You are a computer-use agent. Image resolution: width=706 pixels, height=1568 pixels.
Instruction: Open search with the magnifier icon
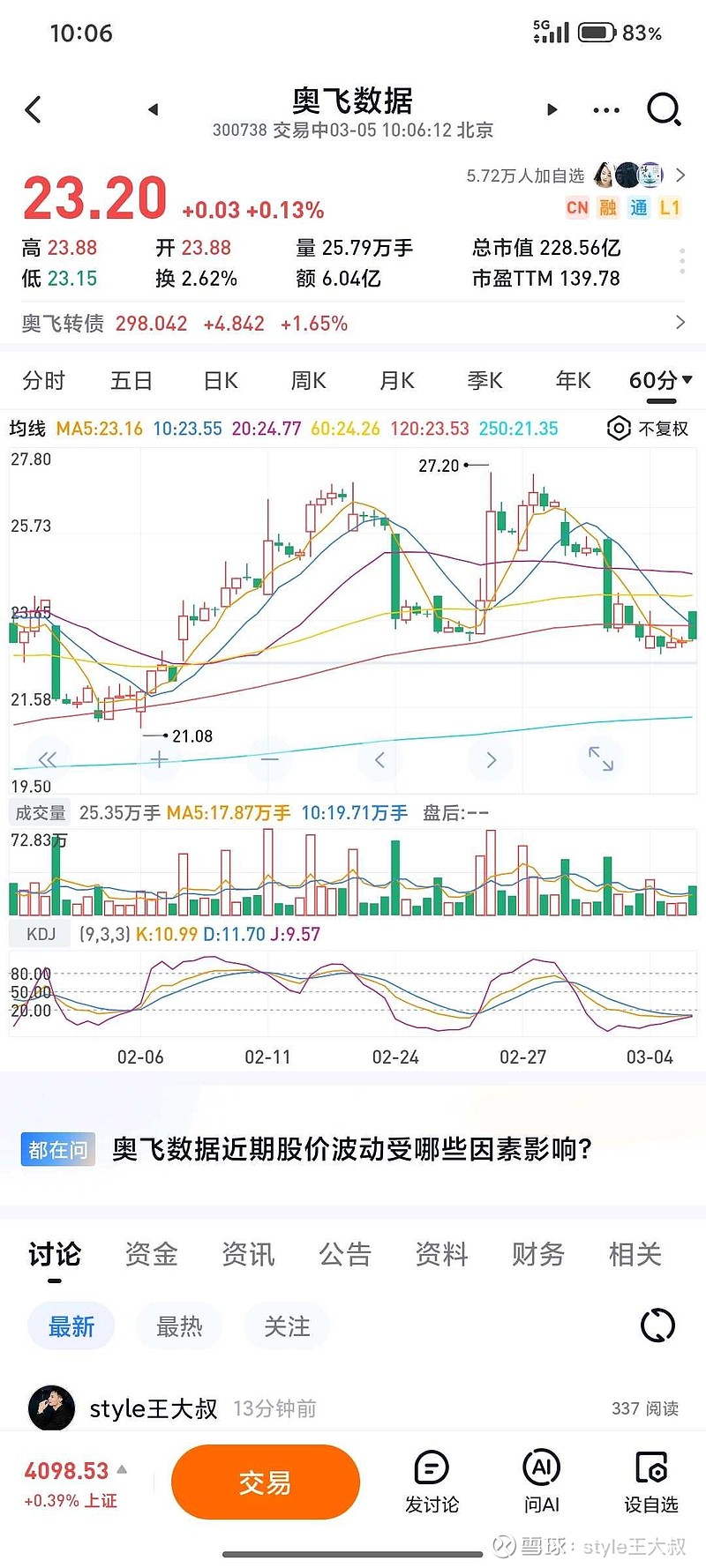tap(663, 109)
